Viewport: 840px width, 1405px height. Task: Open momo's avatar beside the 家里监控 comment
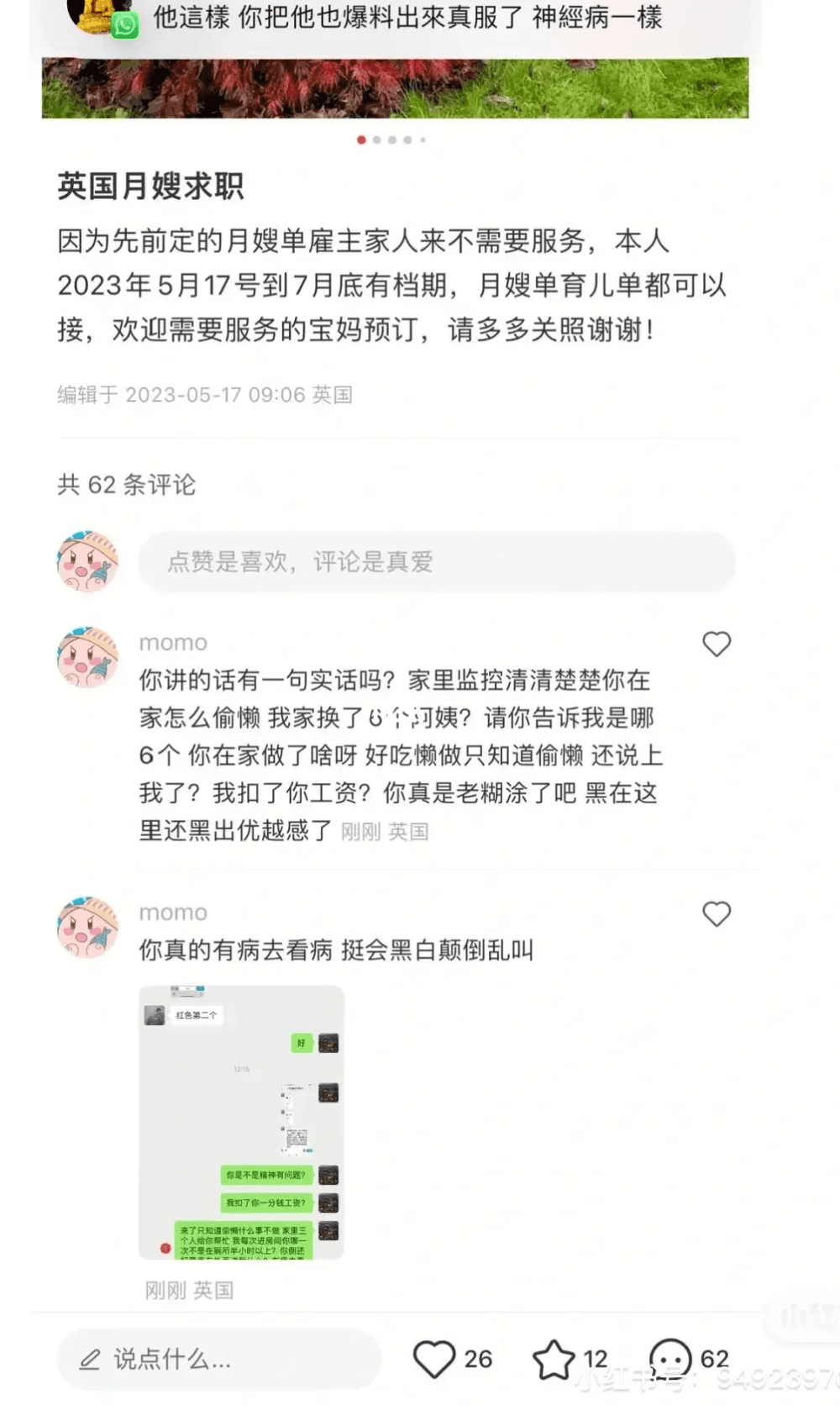pyautogui.click(x=87, y=656)
